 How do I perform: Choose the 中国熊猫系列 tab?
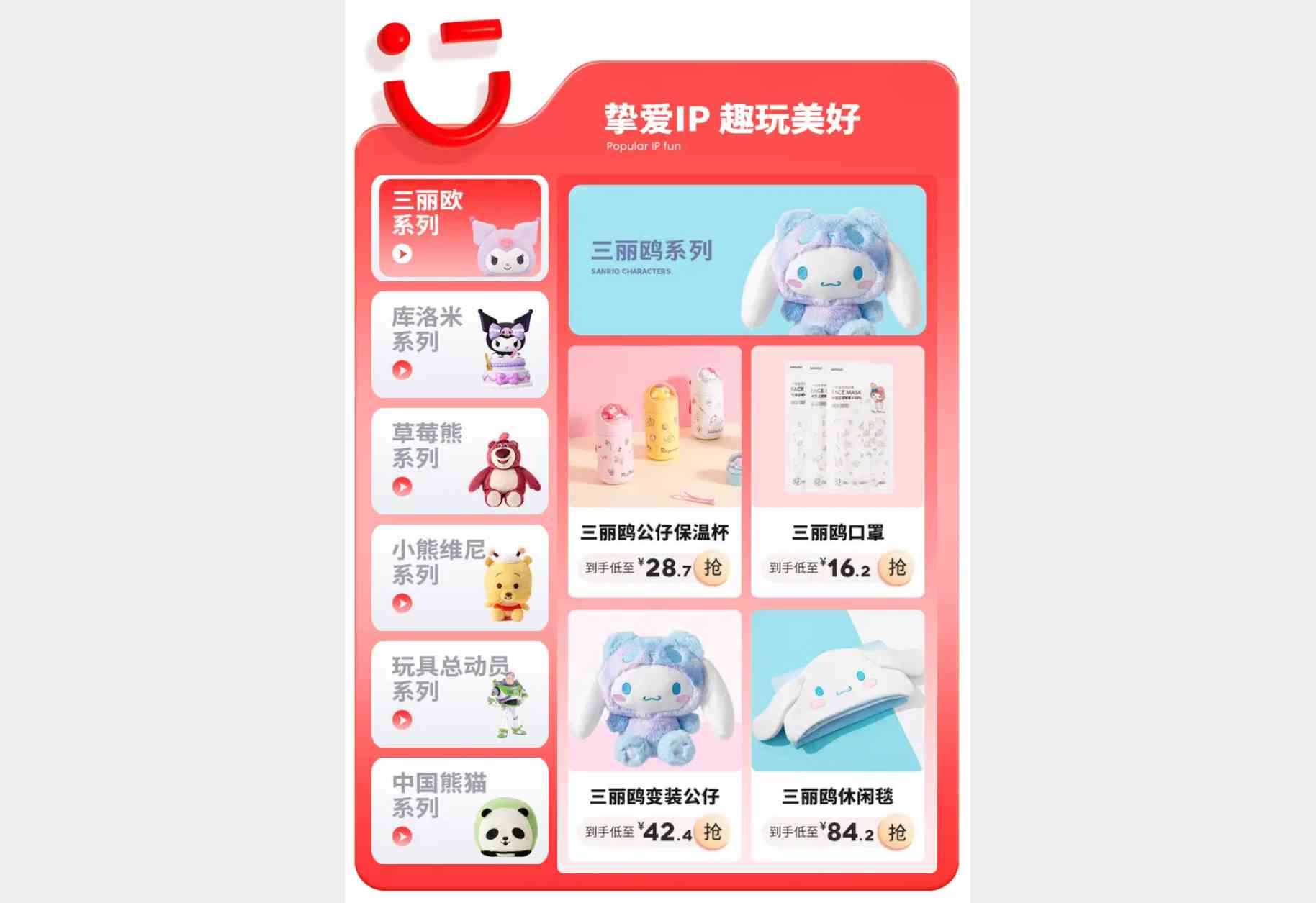[459, 811]
